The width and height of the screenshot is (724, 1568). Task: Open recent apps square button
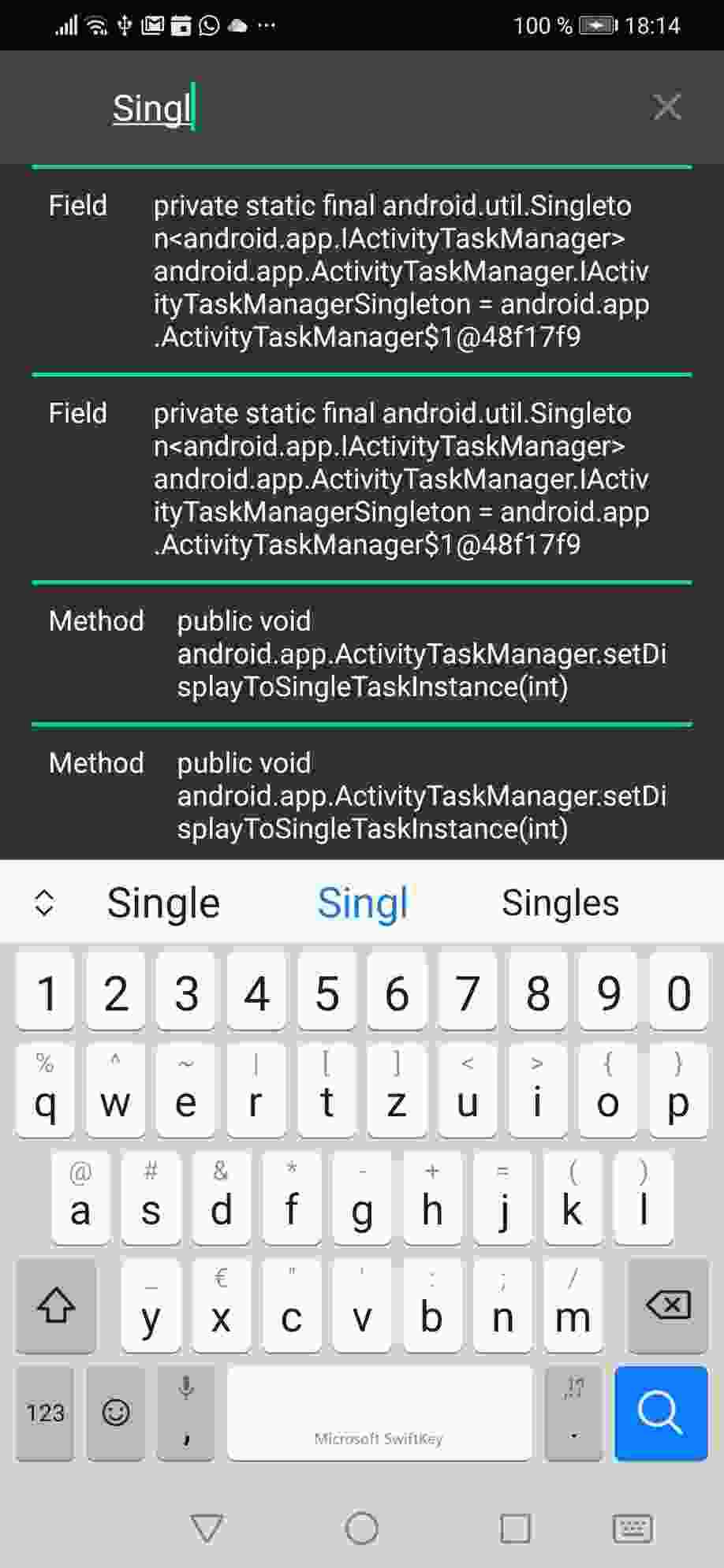click(515, 1529)
